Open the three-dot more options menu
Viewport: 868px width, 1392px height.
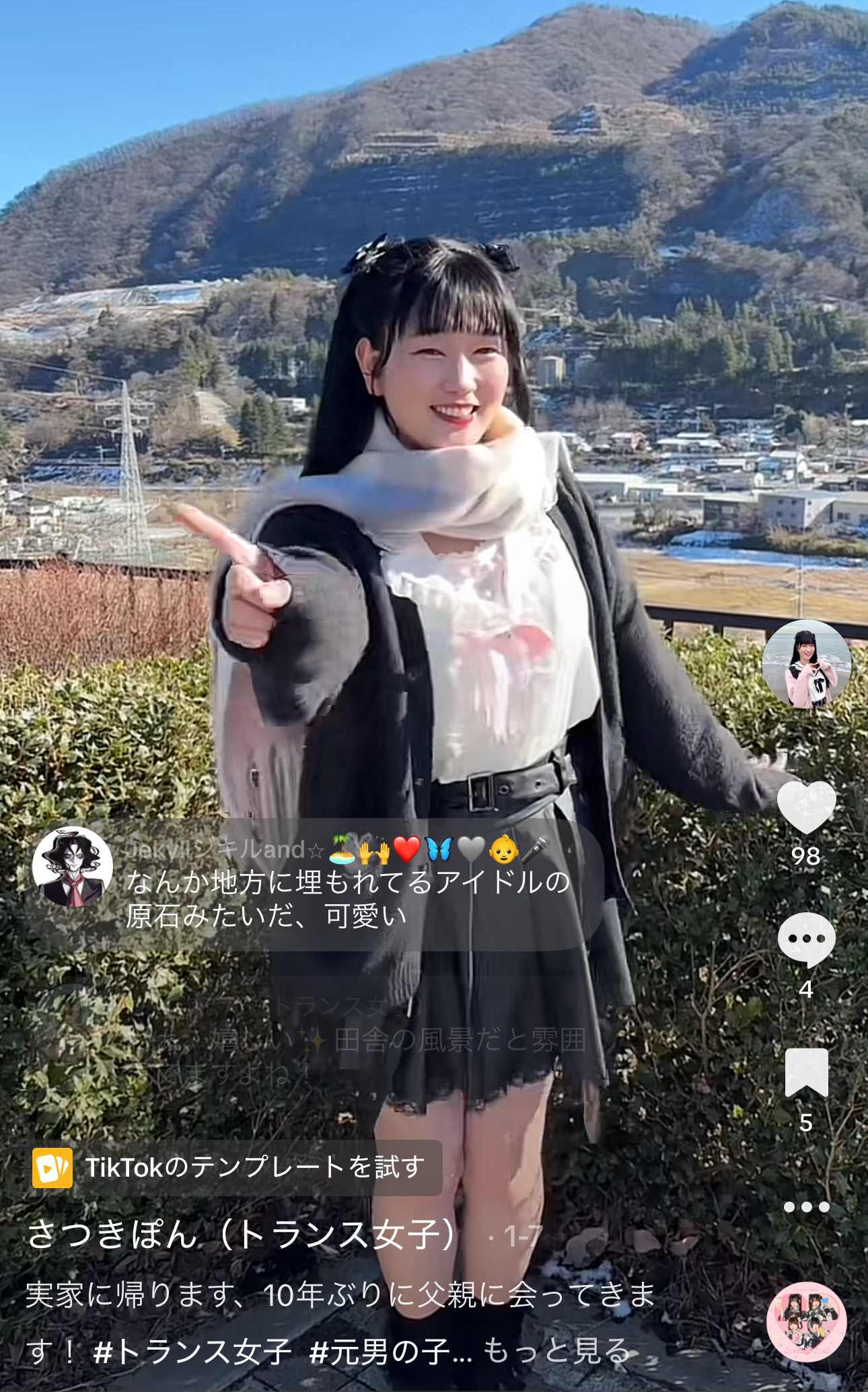806,1206
